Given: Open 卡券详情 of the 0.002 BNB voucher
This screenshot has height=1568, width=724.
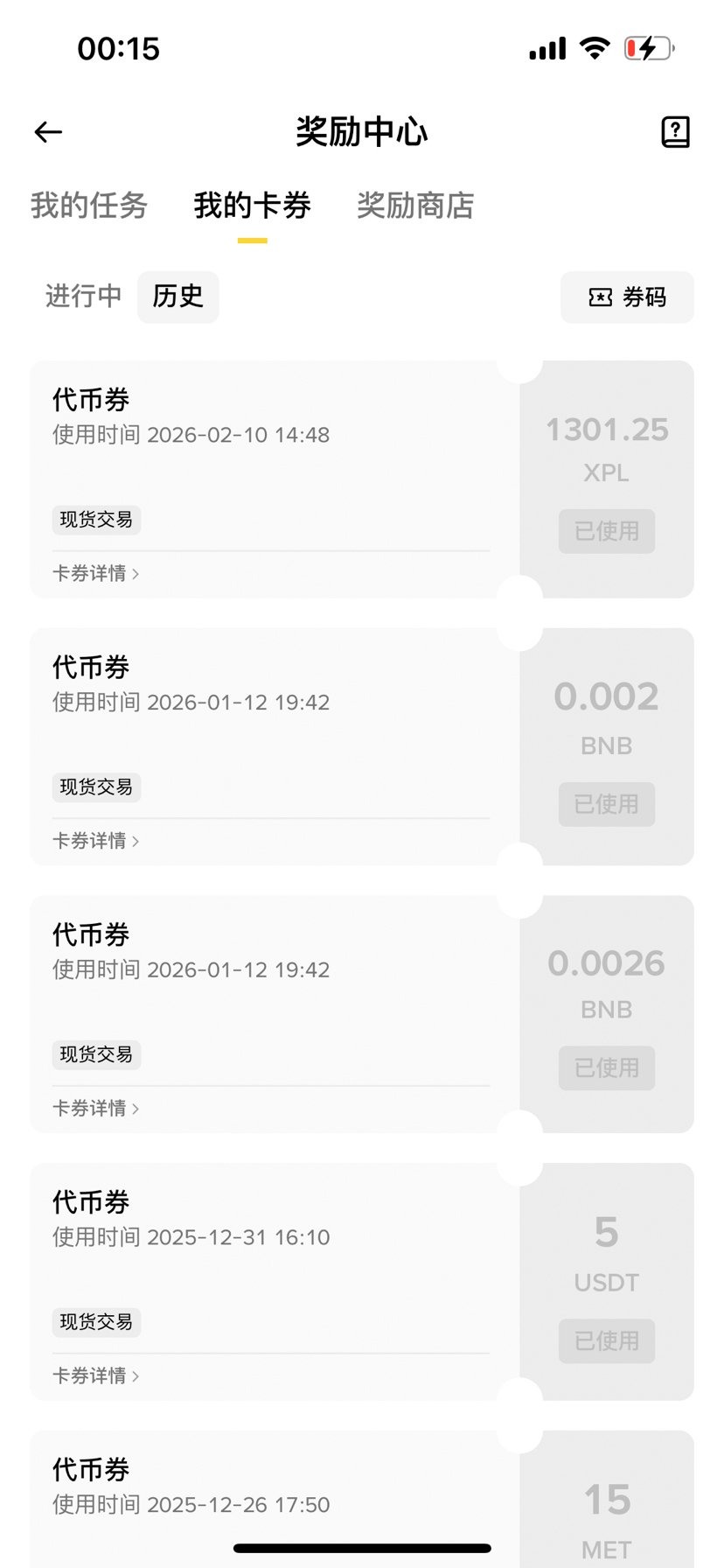Looking at the screenshot, I should [96, 841].
